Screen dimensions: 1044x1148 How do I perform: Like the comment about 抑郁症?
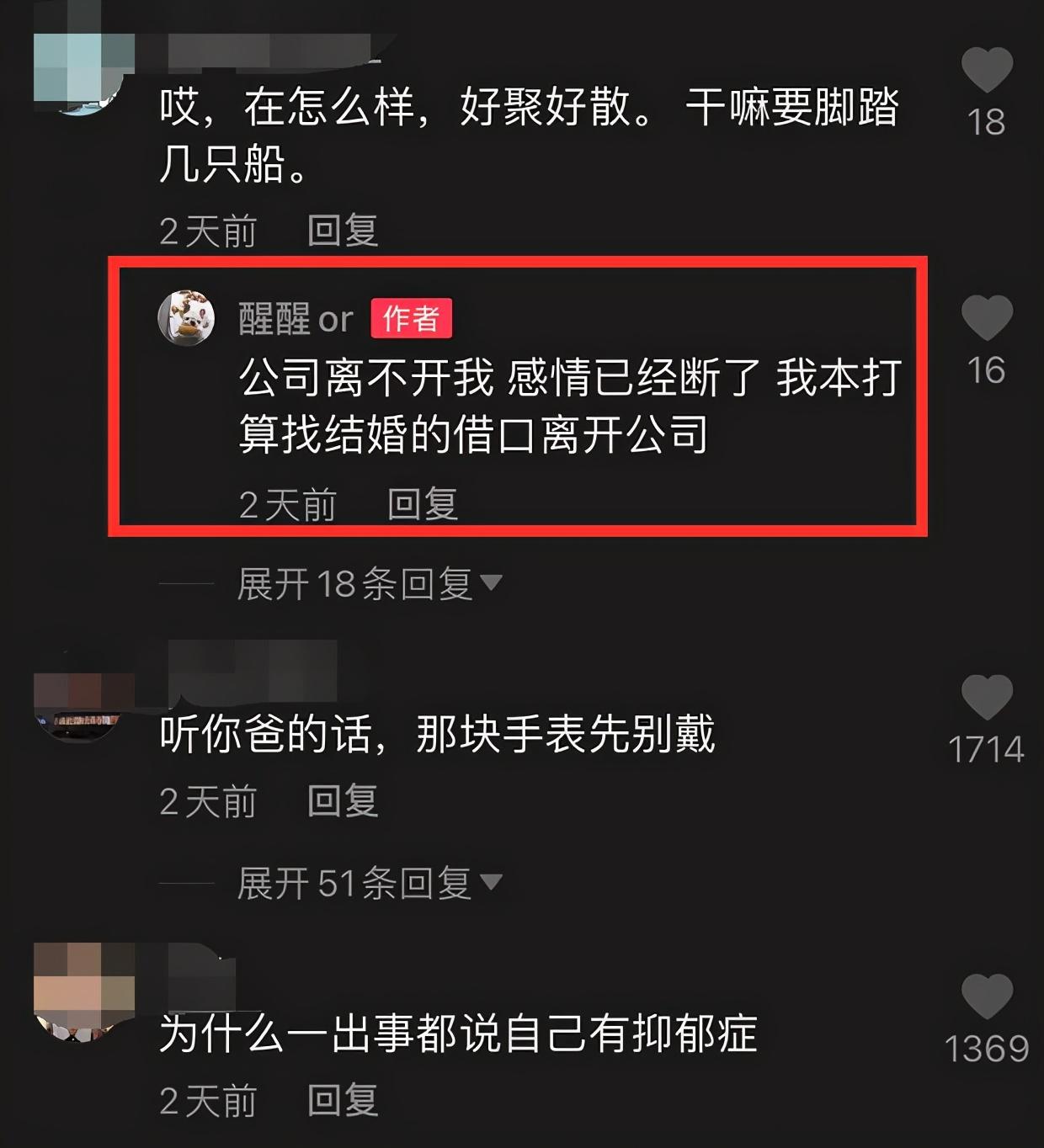tap(987, 997)
